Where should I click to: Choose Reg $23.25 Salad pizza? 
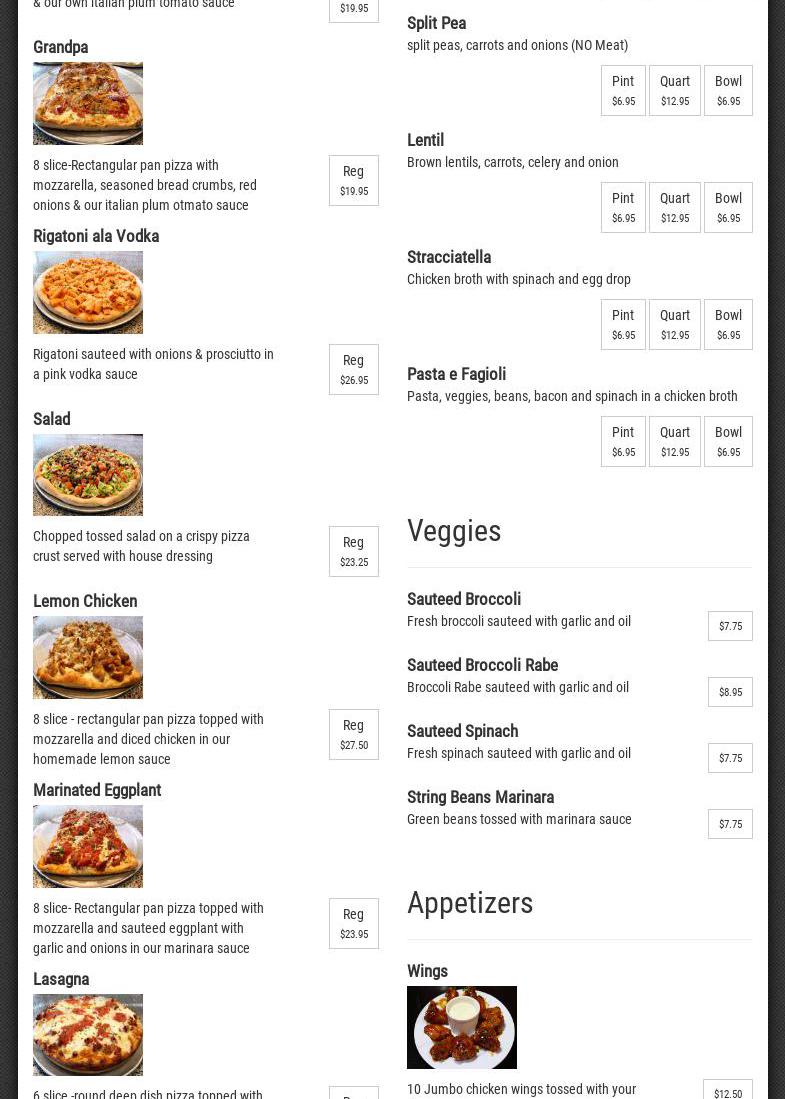354,551
